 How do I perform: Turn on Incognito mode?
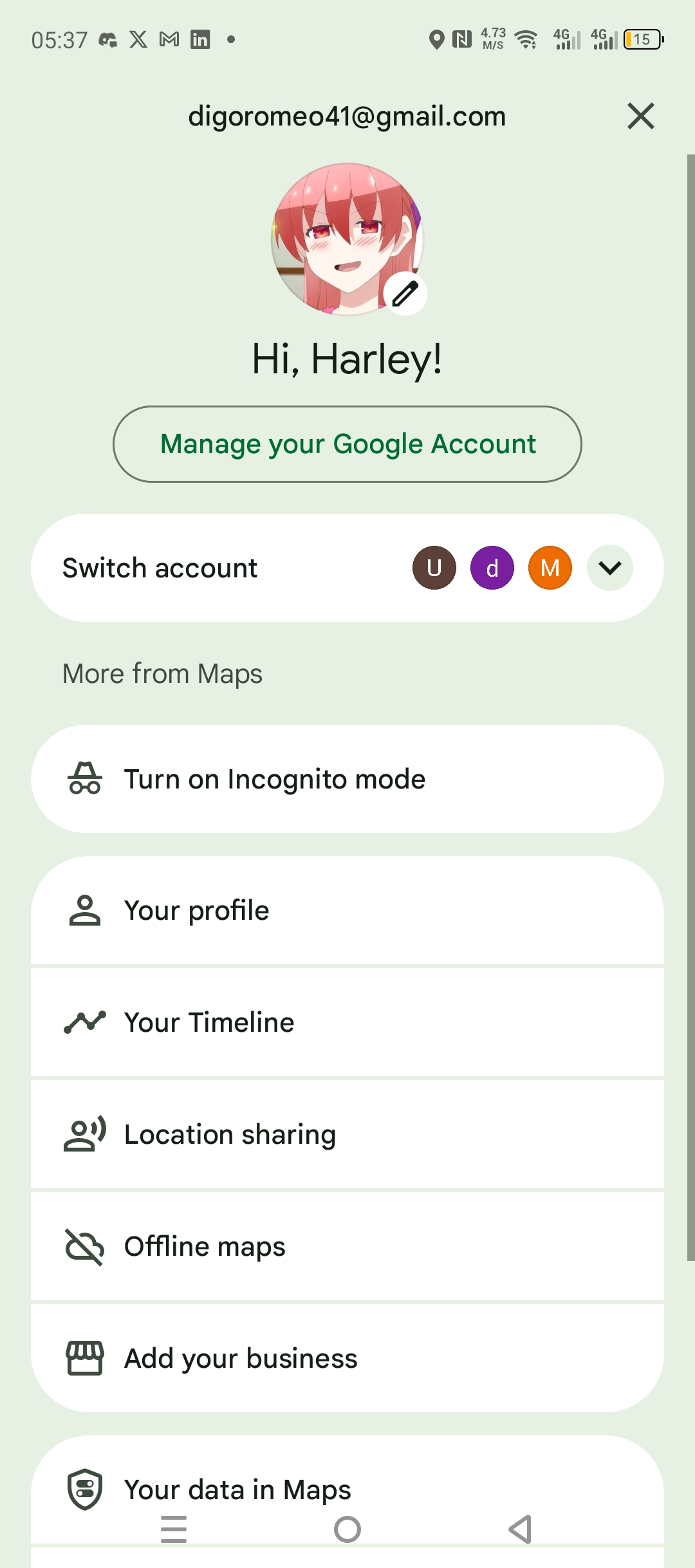347,779
